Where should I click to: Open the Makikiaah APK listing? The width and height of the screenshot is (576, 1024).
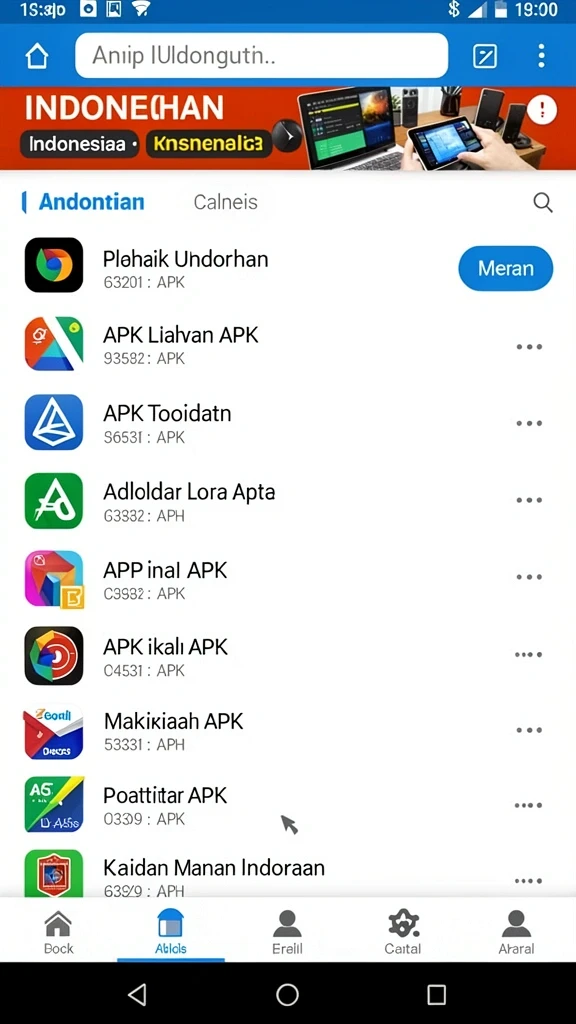[x=288, y=730]
